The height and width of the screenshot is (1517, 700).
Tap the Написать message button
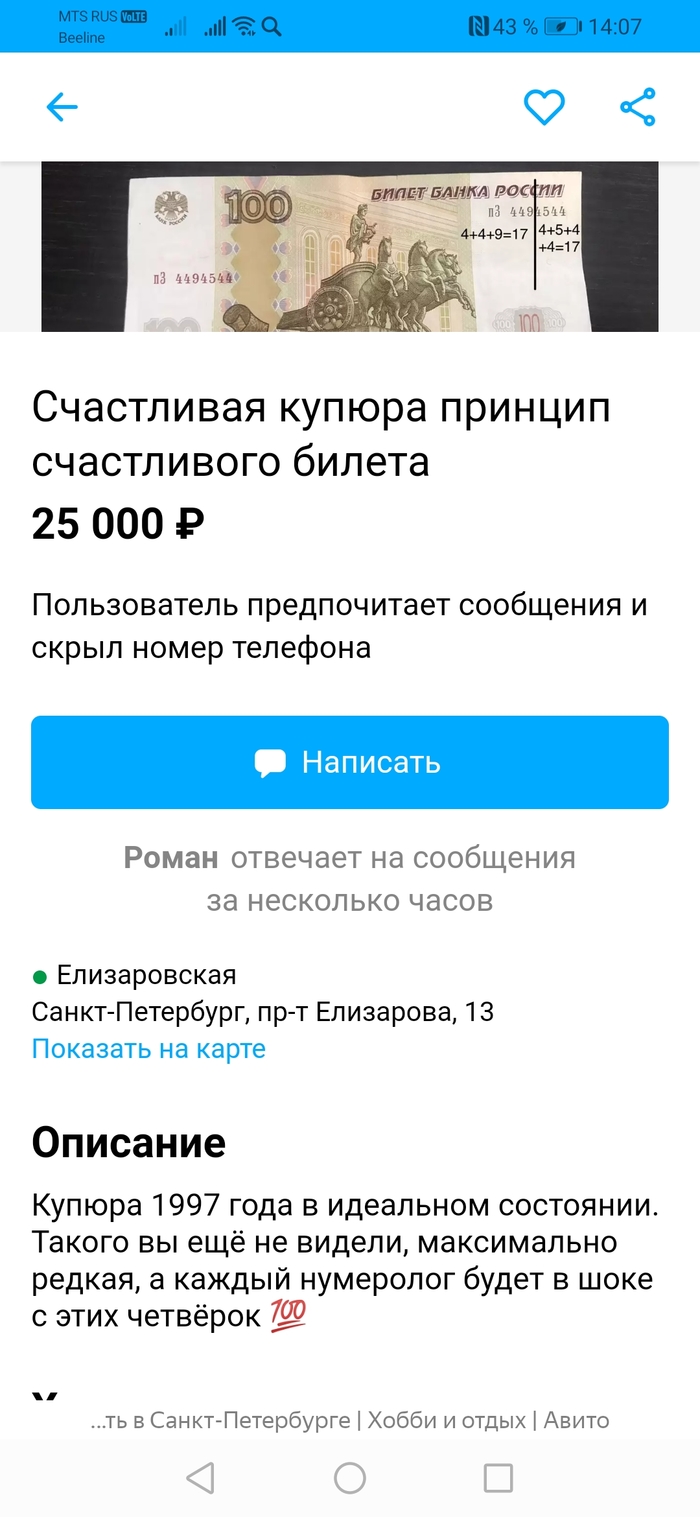[x=349, y=762]
